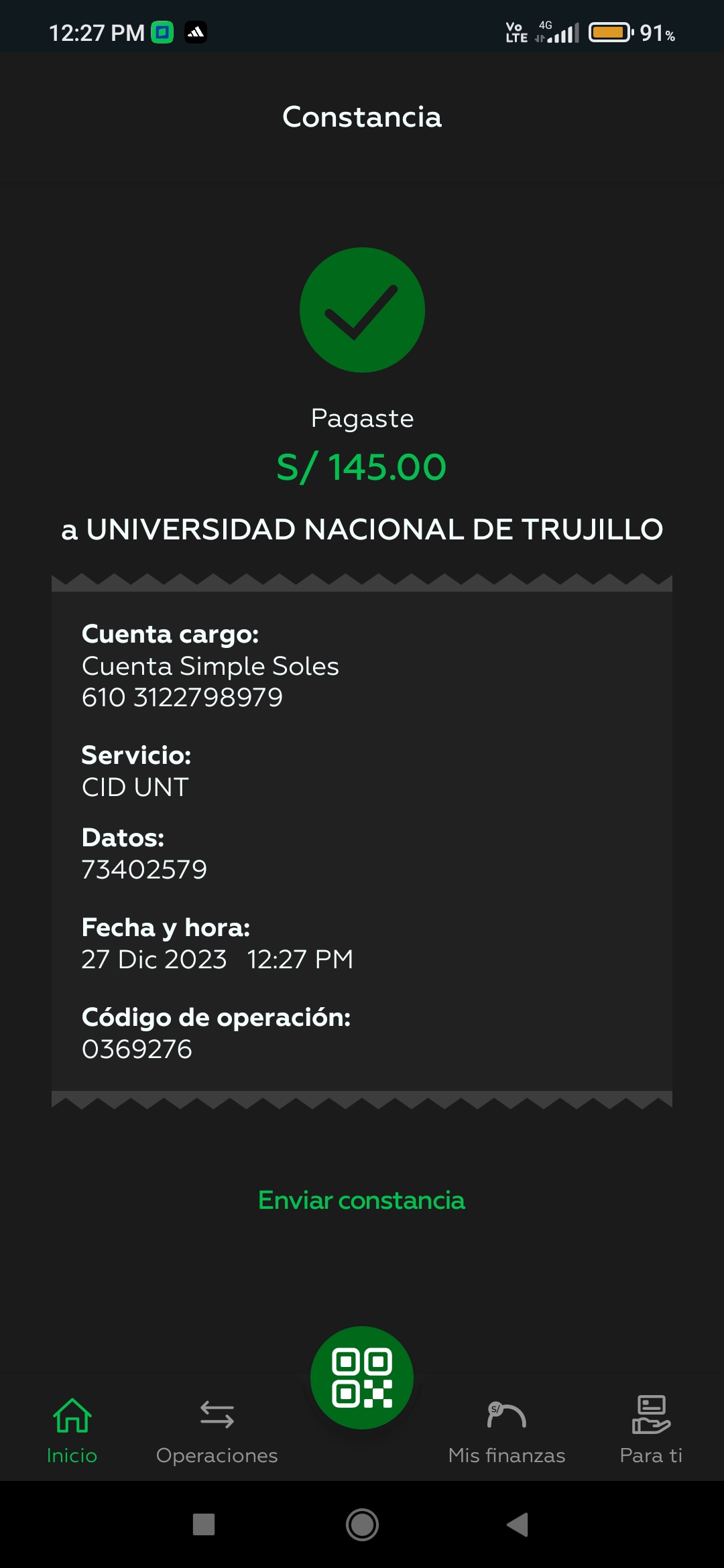Tap the system back button
This screenshot has width=724, height=1568.
518,1524
